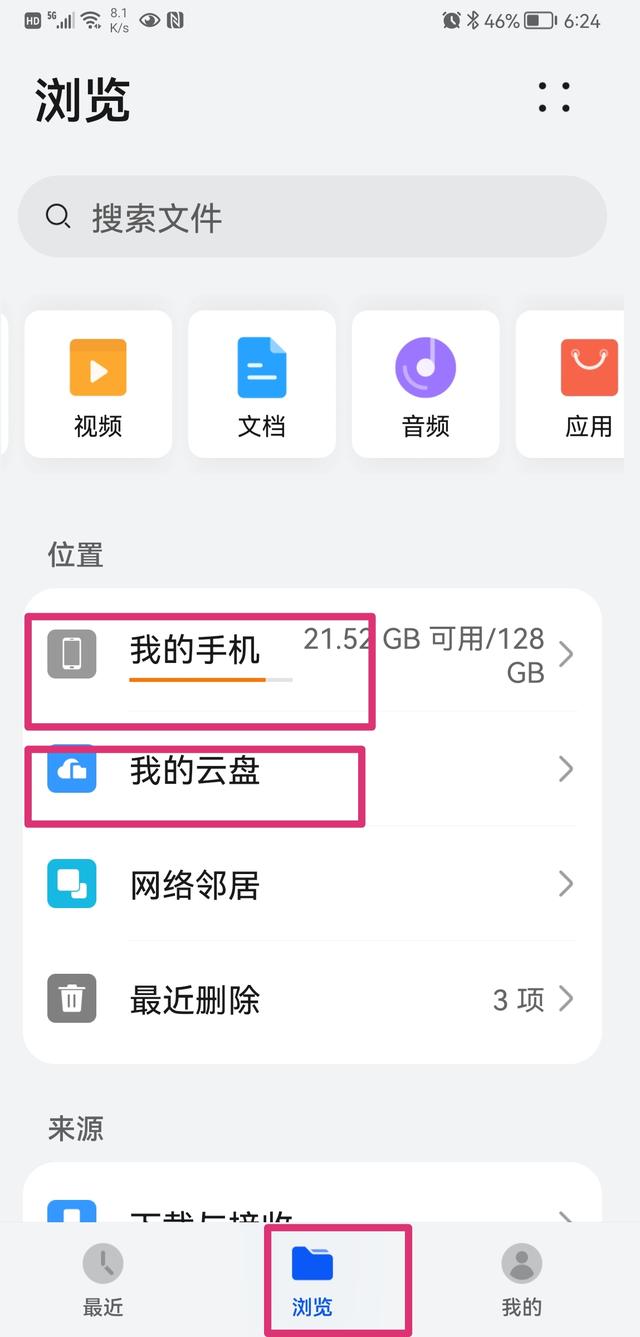Switch to the 我的 tab
The image size is (640, 1337).
pos(521,1280)
